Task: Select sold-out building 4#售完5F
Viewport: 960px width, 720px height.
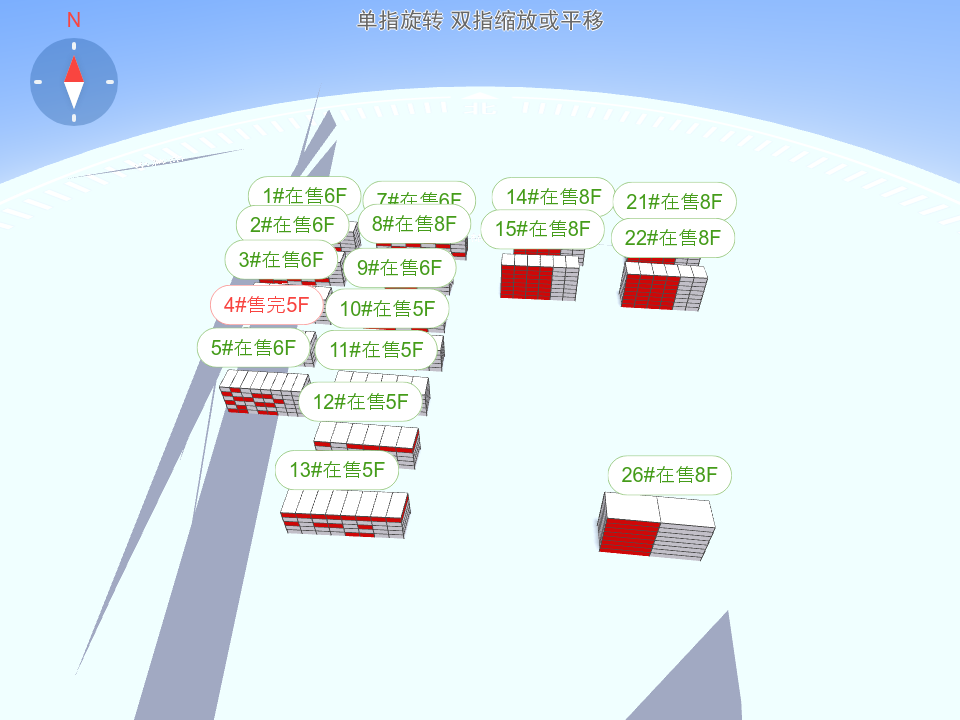Action: pos(266,305)
